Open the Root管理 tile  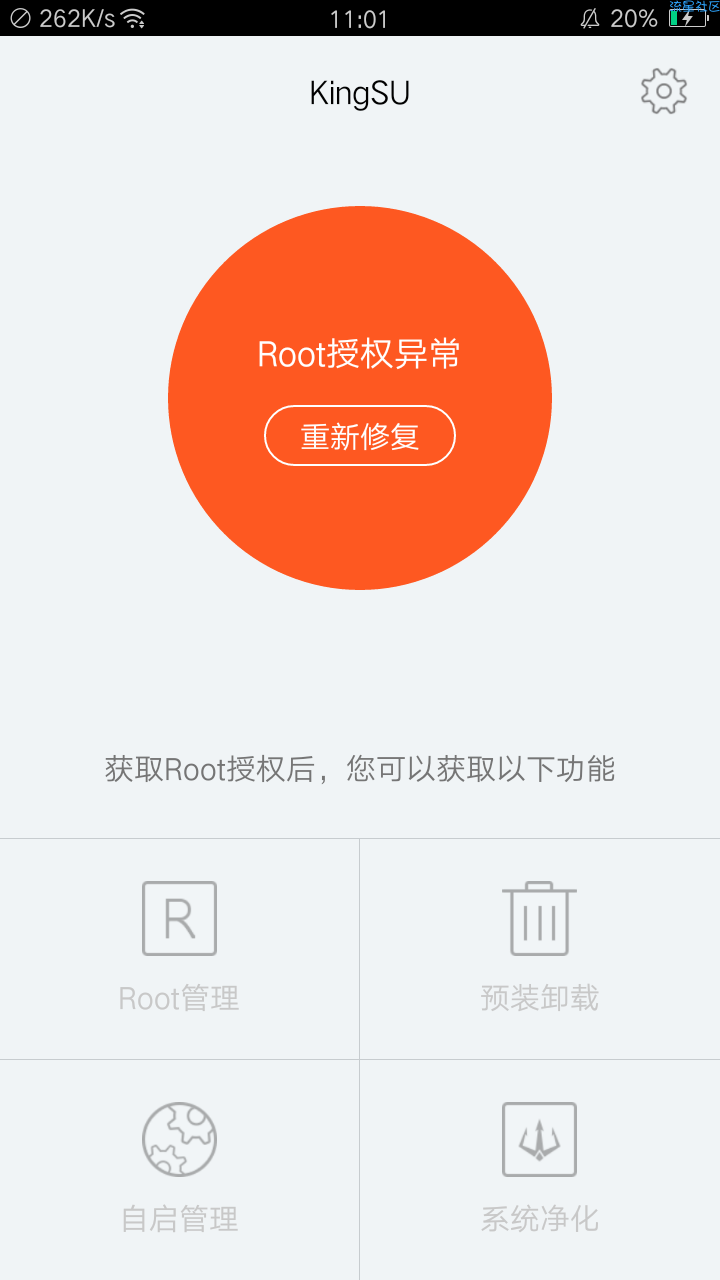tap(179, 949)
